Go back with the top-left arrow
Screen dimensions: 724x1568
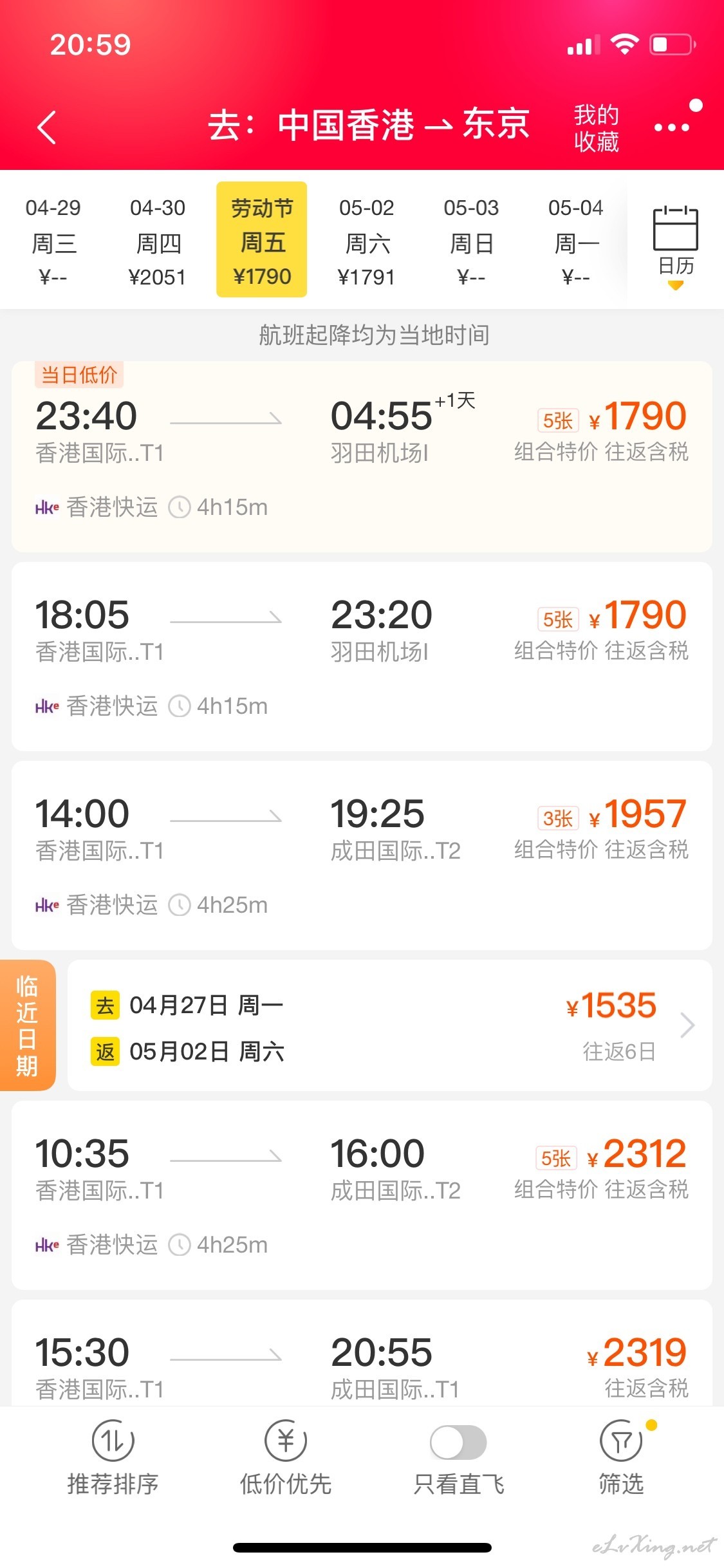click(x=47, y=127)
